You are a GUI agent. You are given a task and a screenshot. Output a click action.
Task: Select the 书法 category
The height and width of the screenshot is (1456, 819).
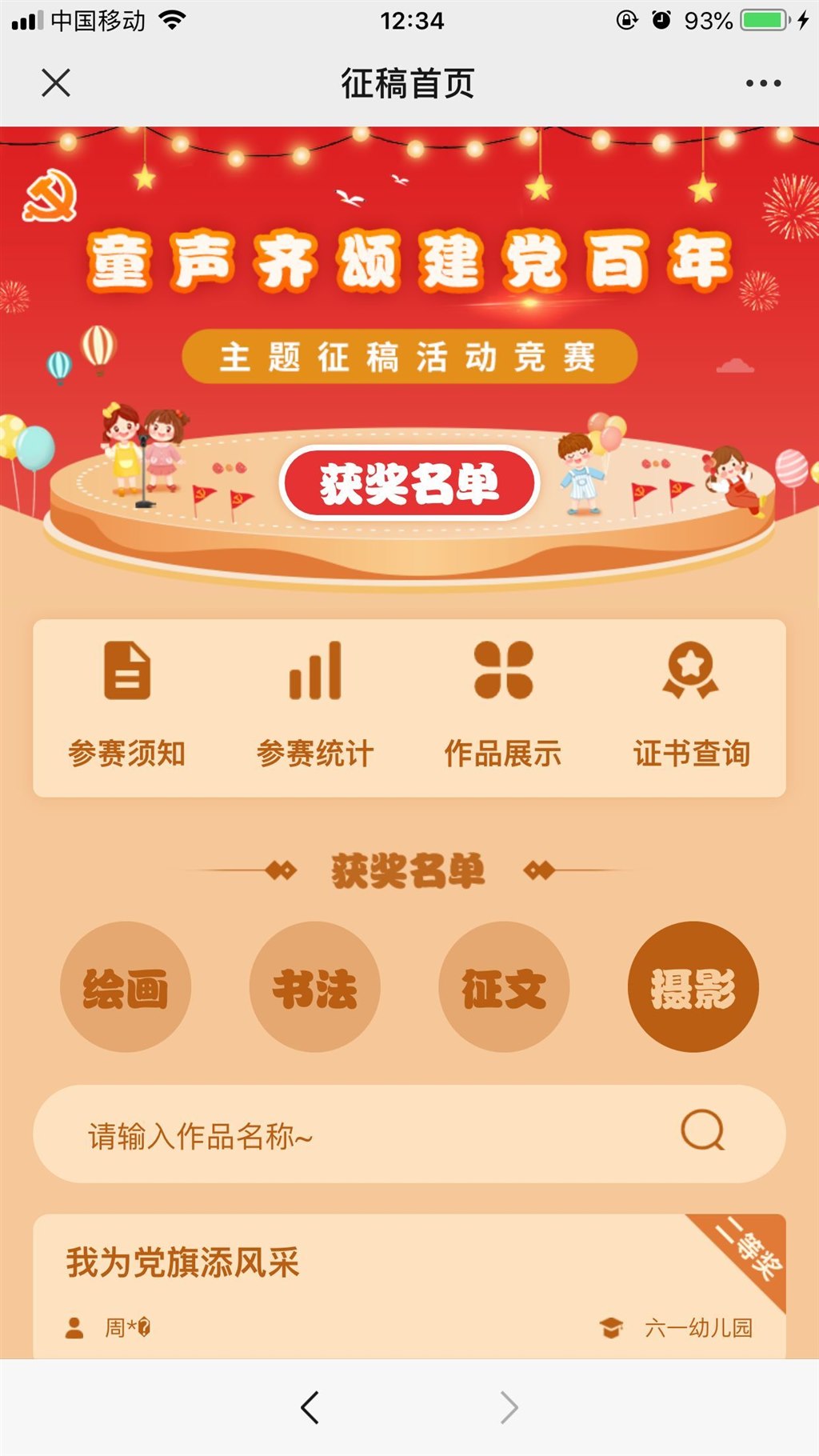point(314,986)
